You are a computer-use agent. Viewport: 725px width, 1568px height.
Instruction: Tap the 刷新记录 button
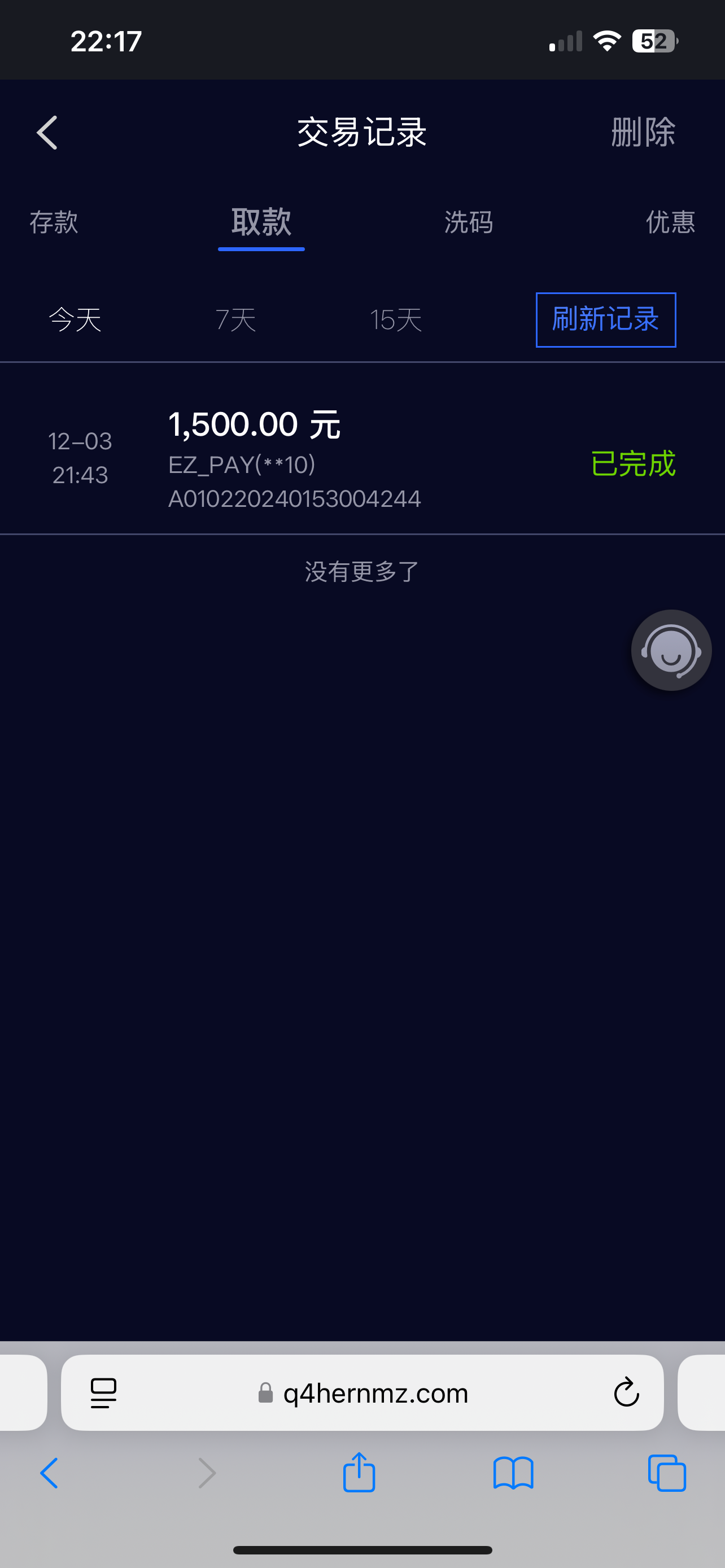[605, 319]
